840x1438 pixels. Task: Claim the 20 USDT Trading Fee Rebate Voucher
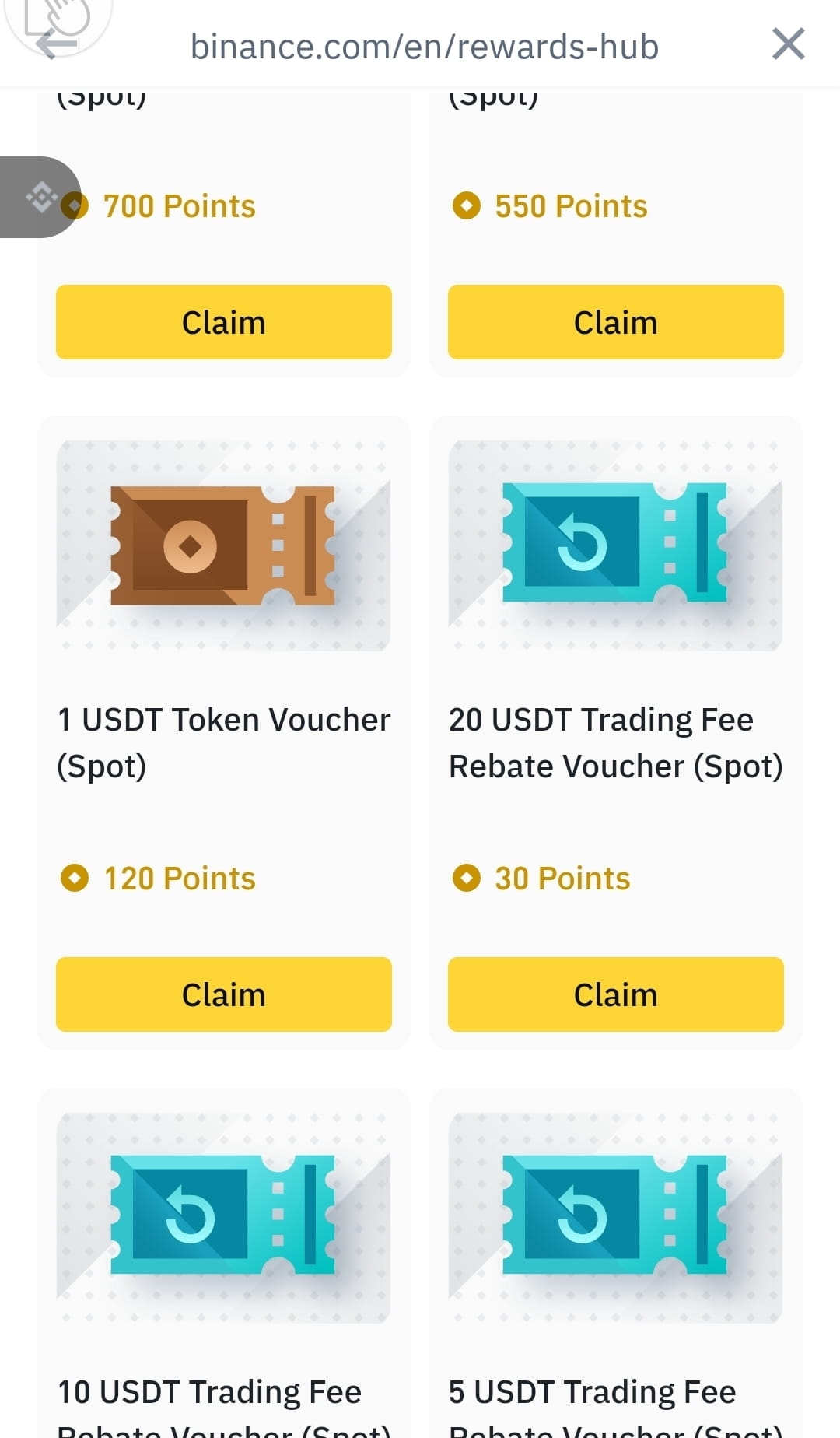coord(615,994)
